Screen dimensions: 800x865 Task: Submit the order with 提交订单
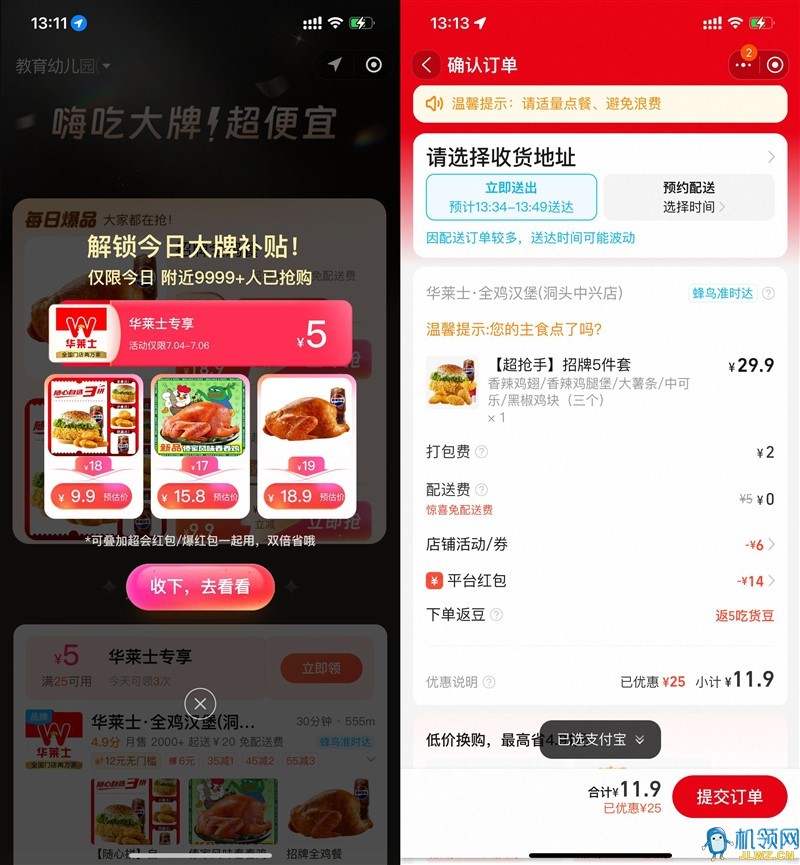coord(729,797)
